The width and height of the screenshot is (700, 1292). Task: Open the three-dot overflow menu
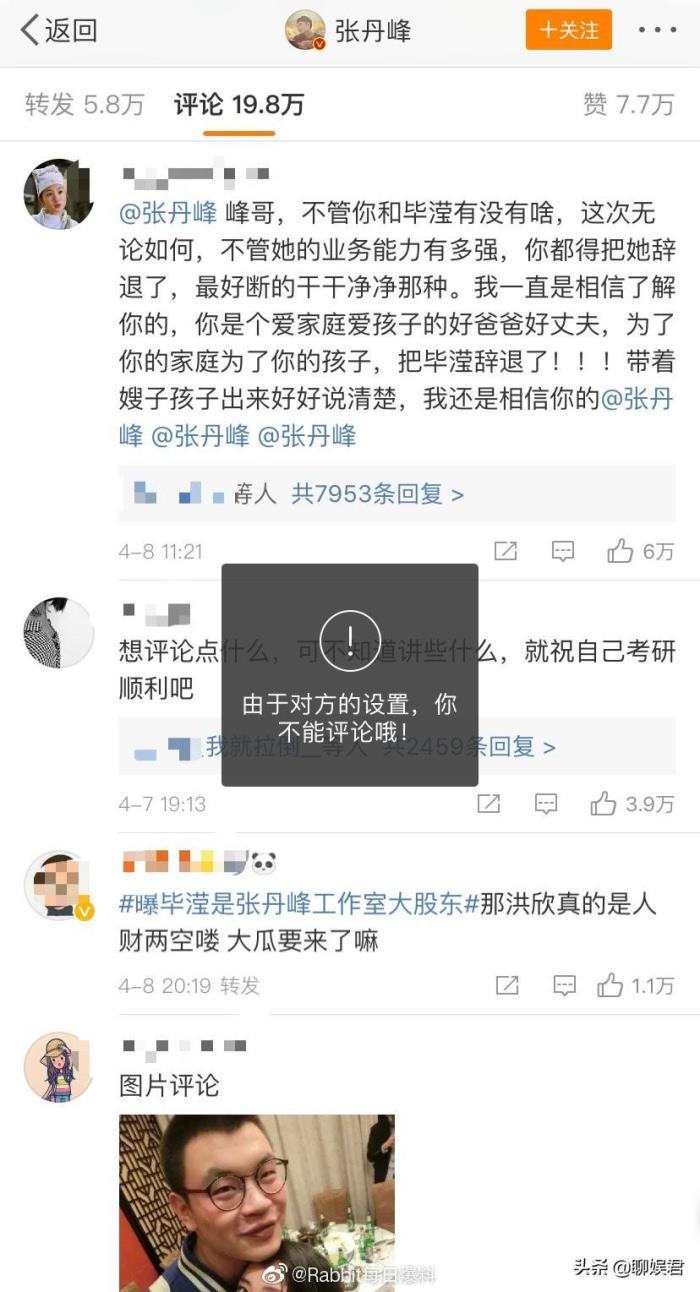point(657,31)
